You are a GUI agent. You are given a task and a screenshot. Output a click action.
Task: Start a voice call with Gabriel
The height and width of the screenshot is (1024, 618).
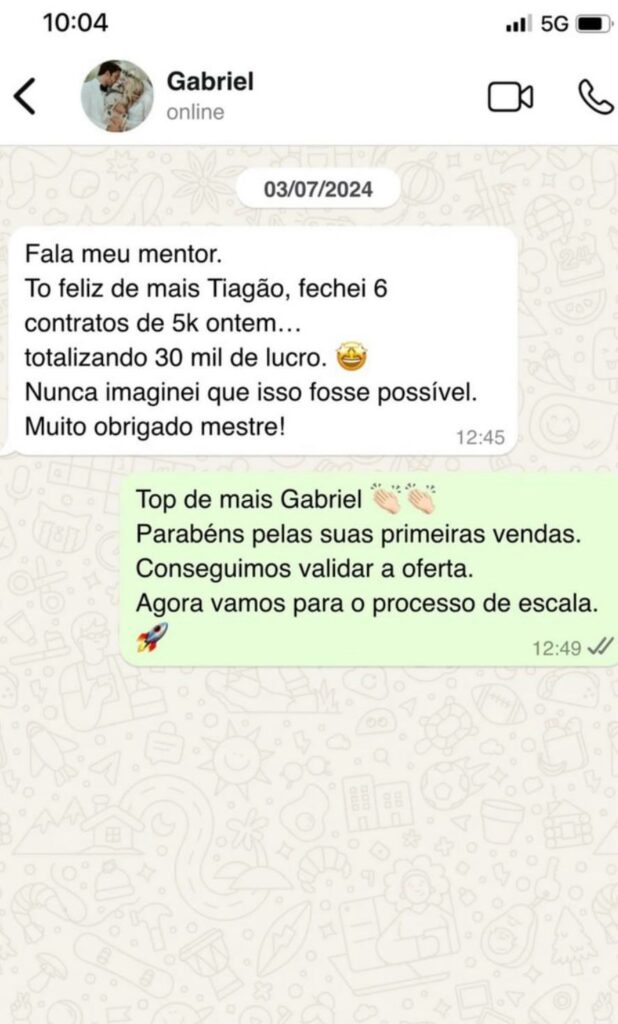(595, 96)
